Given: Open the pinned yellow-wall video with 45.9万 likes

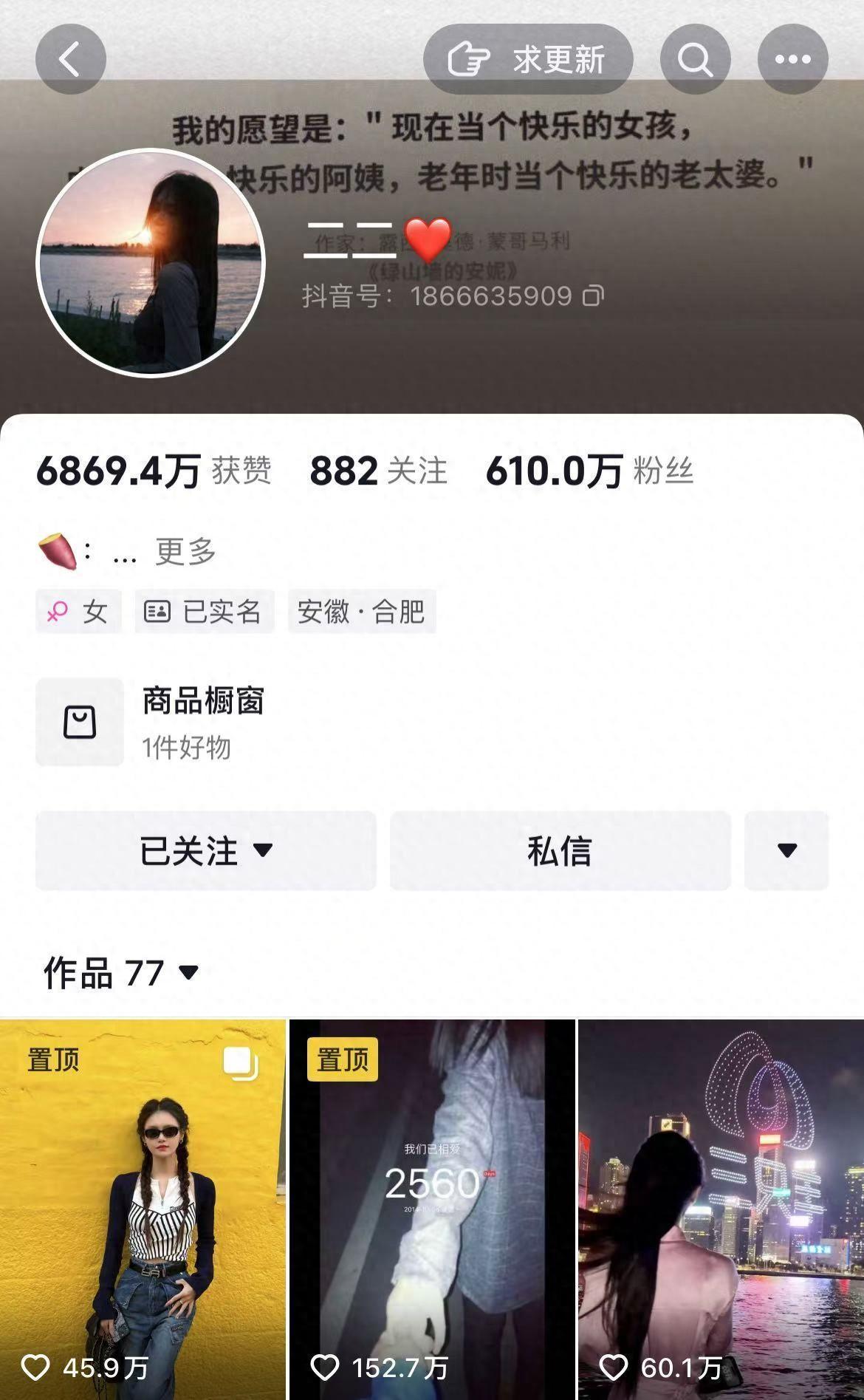Looking at the screenshot, I should pyautogui.click(x=143, y=1209).
